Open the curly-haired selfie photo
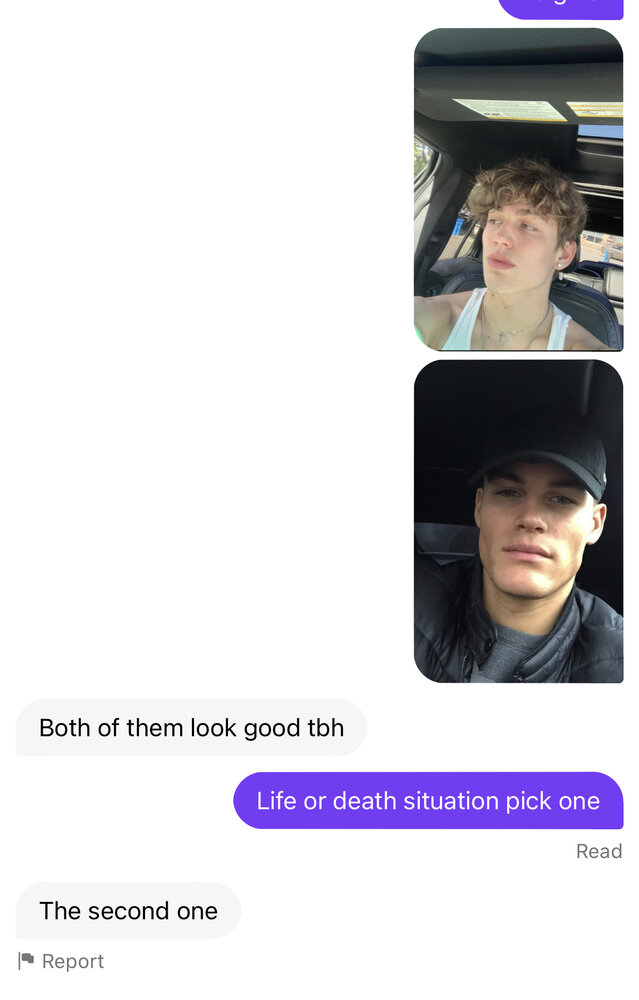This screenshot has height=1000, width=639. (518, 190)
